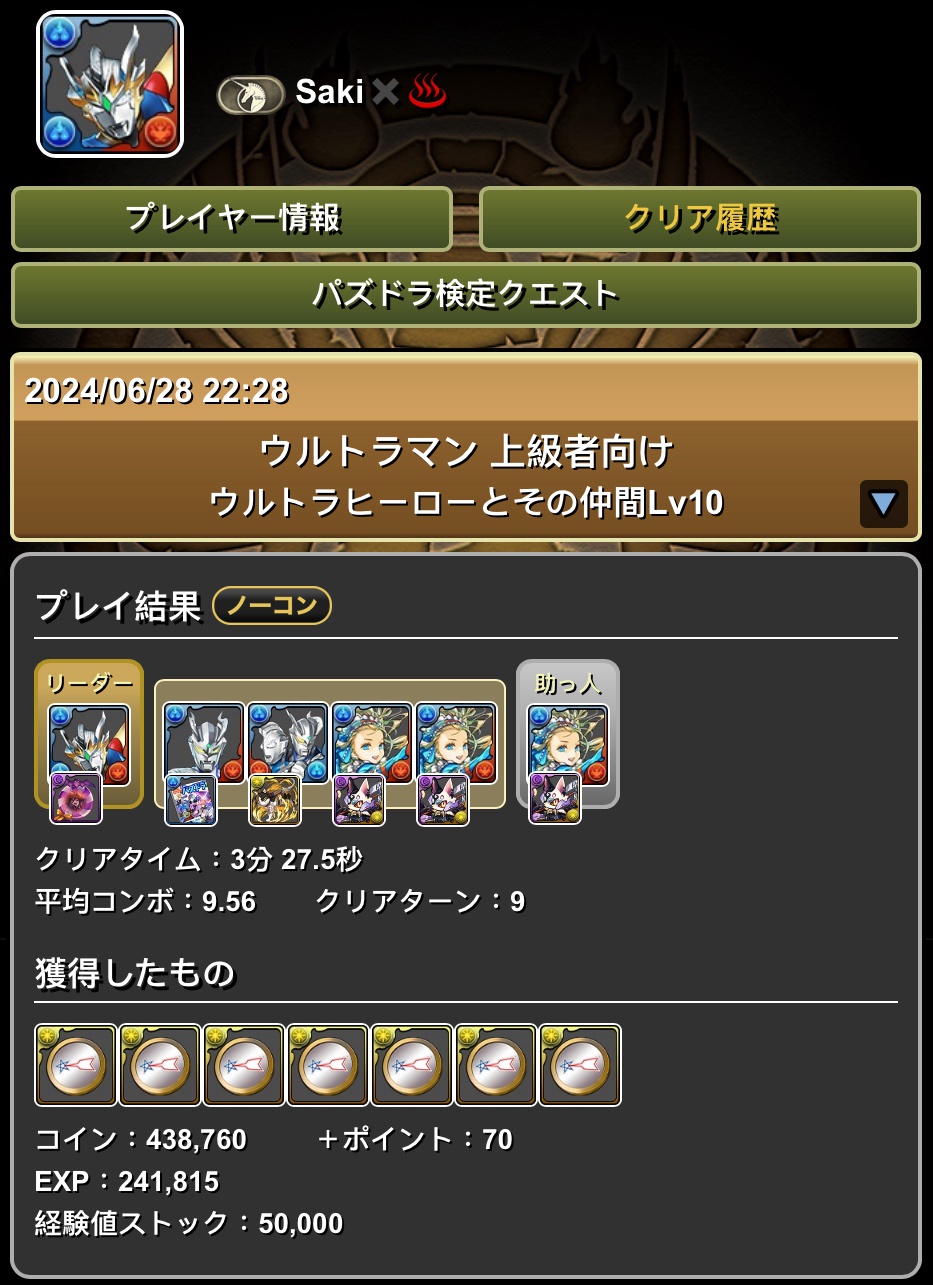This screenshot has width=933, height=1285.
Task: Tap the leader monster icon in プレイ結果
Action: tap(89, 745)
